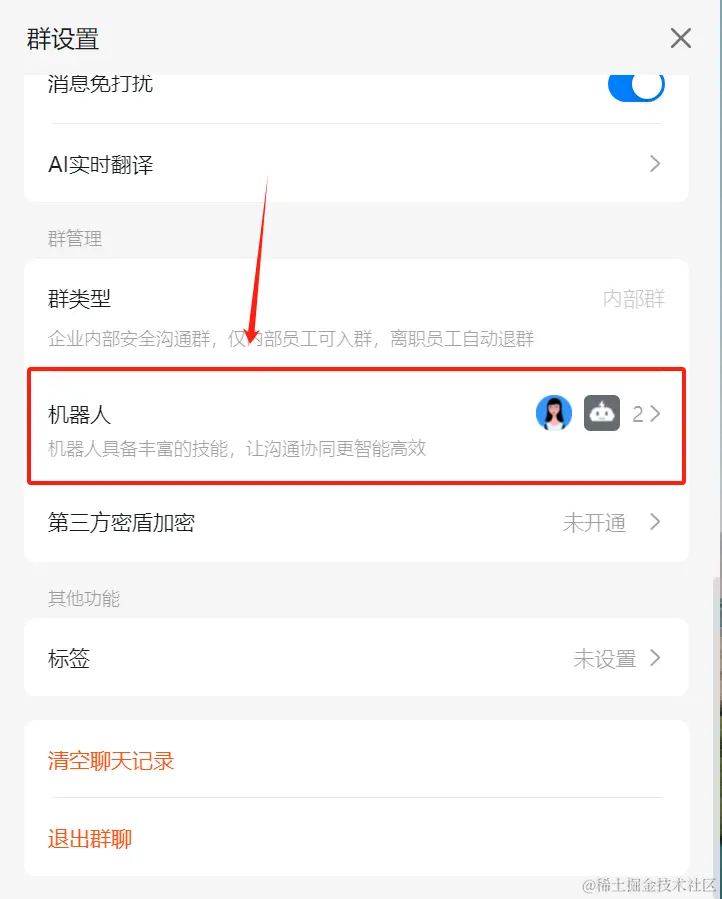
Task: Close the 群设置 panel
Action: click(680, 39)
